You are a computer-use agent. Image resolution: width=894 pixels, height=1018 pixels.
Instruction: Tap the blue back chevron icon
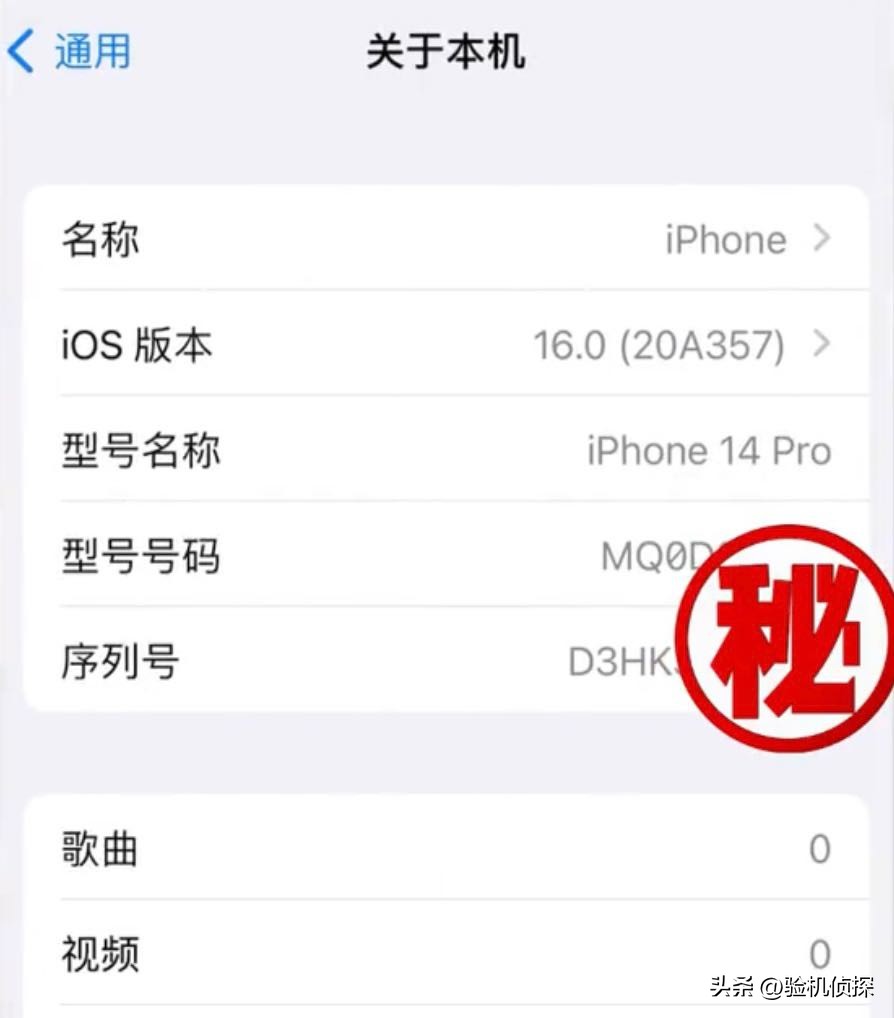coord(20,52)
